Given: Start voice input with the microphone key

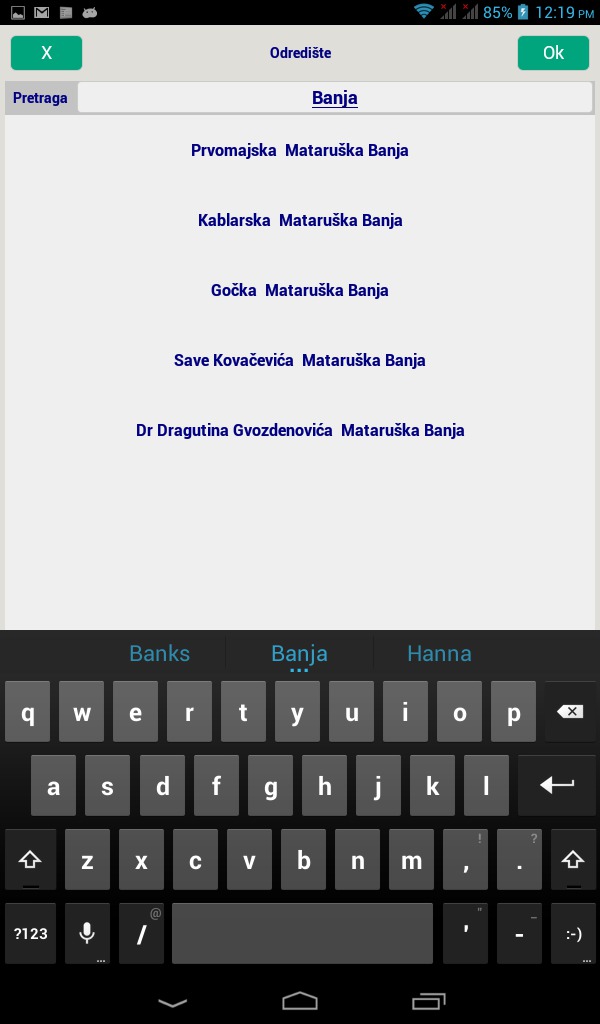Looking at the screenshot, I should (x=87, y=933).
